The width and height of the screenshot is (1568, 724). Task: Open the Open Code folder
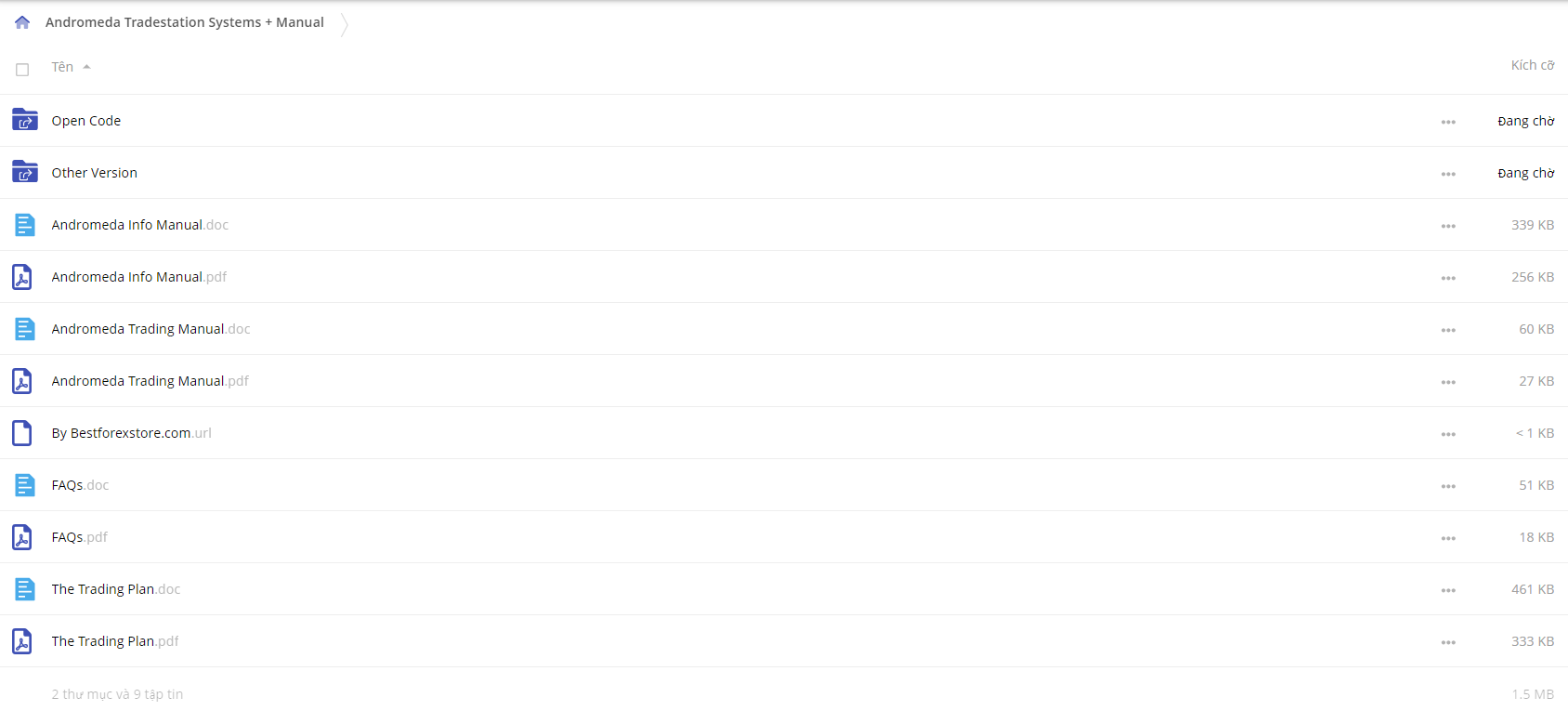point(86,121)
